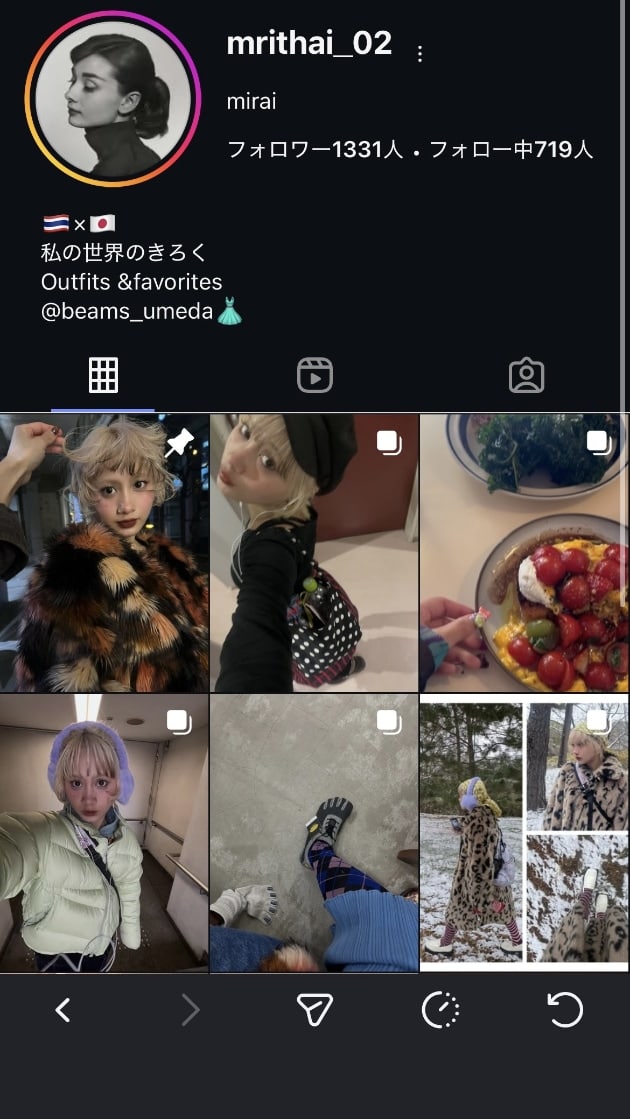Open the leopard coat snow collage post
The image size is (630, 1119).
(524, 833)
